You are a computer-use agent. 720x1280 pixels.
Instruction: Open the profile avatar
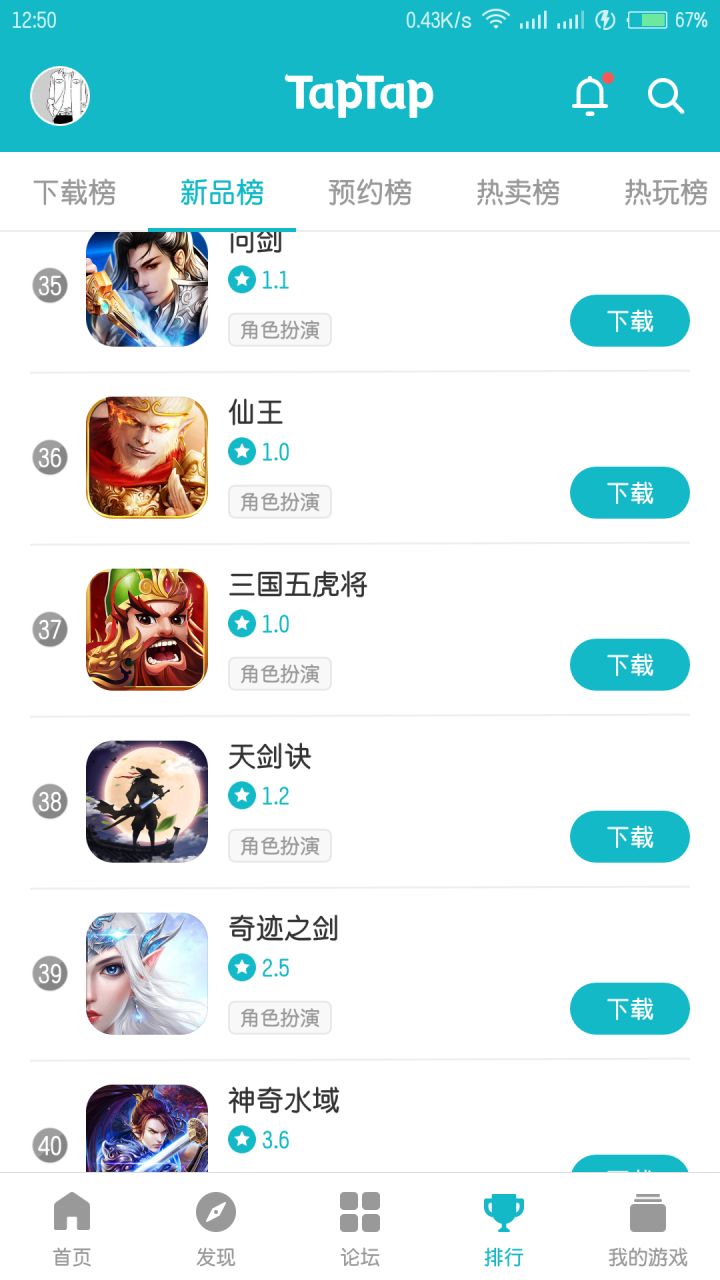point(60,96)
